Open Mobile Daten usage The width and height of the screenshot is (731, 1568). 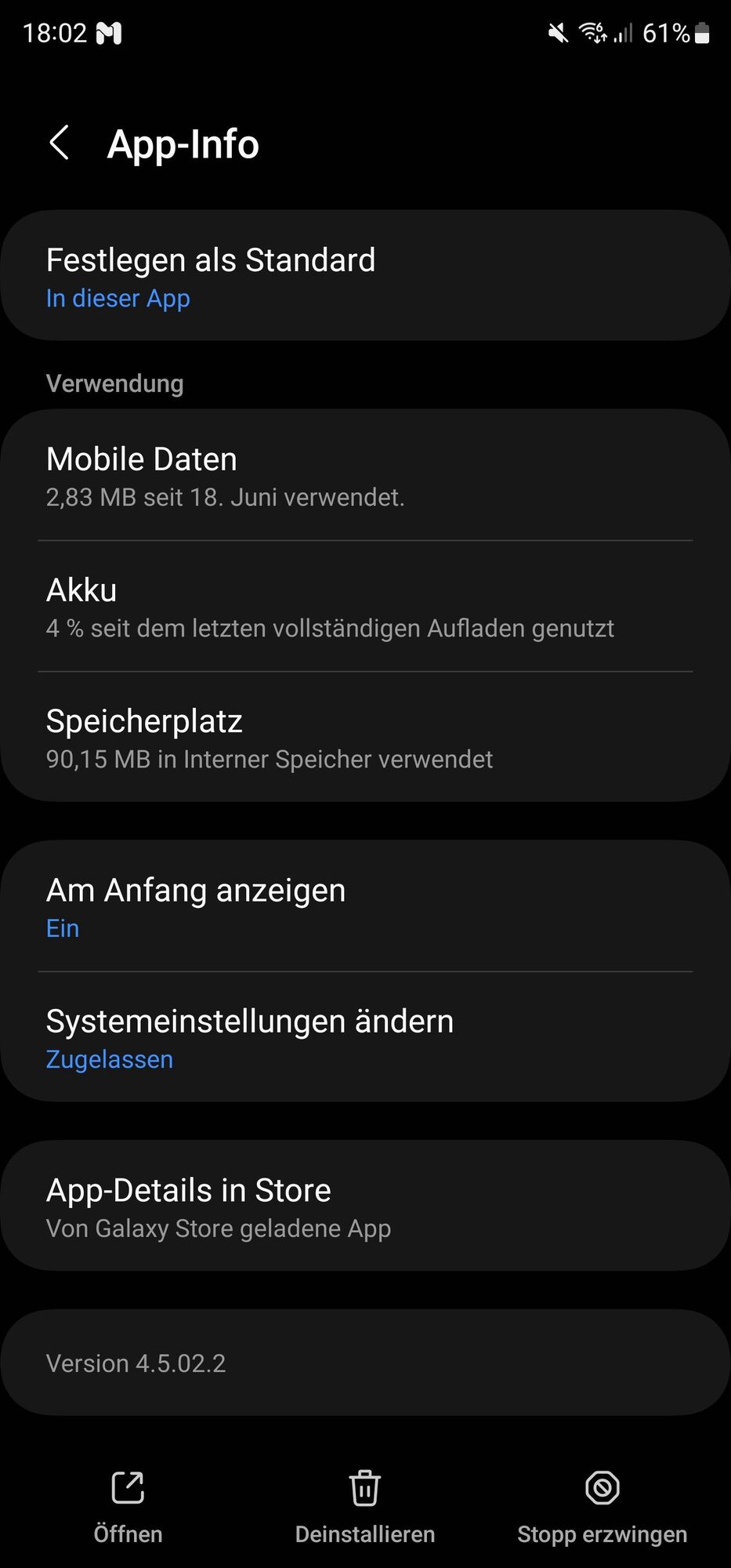pos(365,475)
